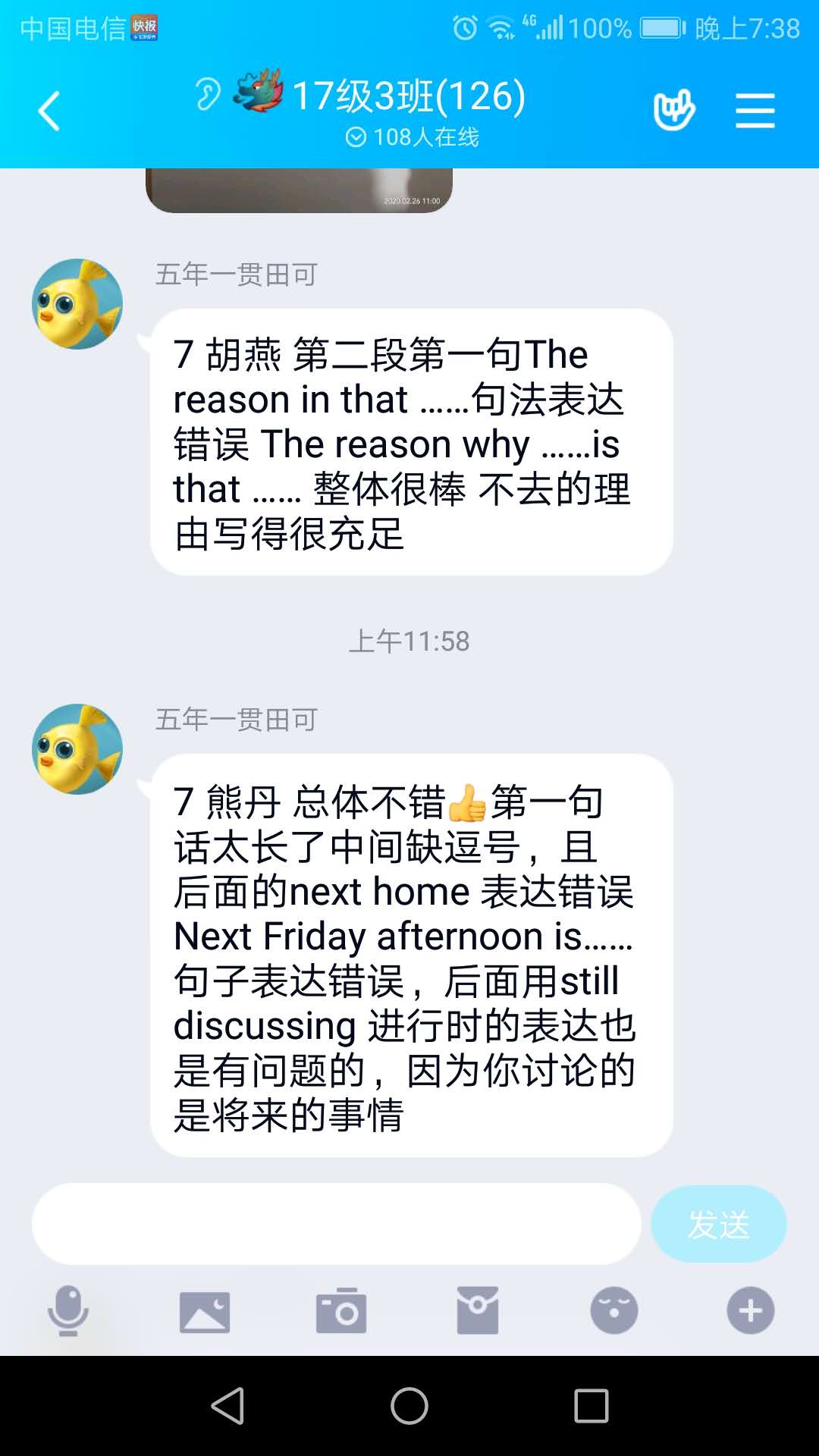
Task: Record a voice message with the microphone
Action: [x=68, y=1310]
